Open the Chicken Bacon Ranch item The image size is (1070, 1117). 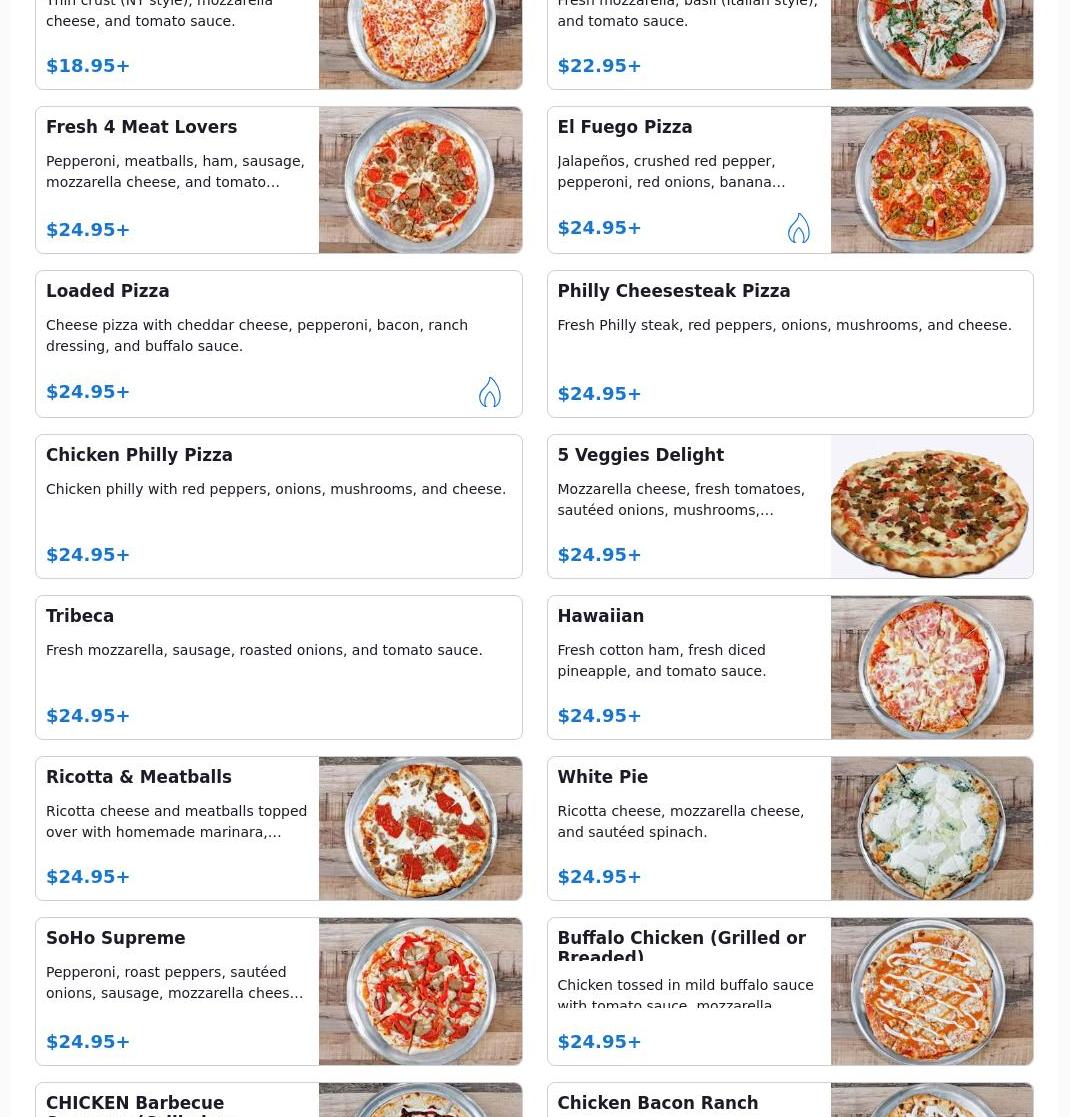pos(789,1101)
